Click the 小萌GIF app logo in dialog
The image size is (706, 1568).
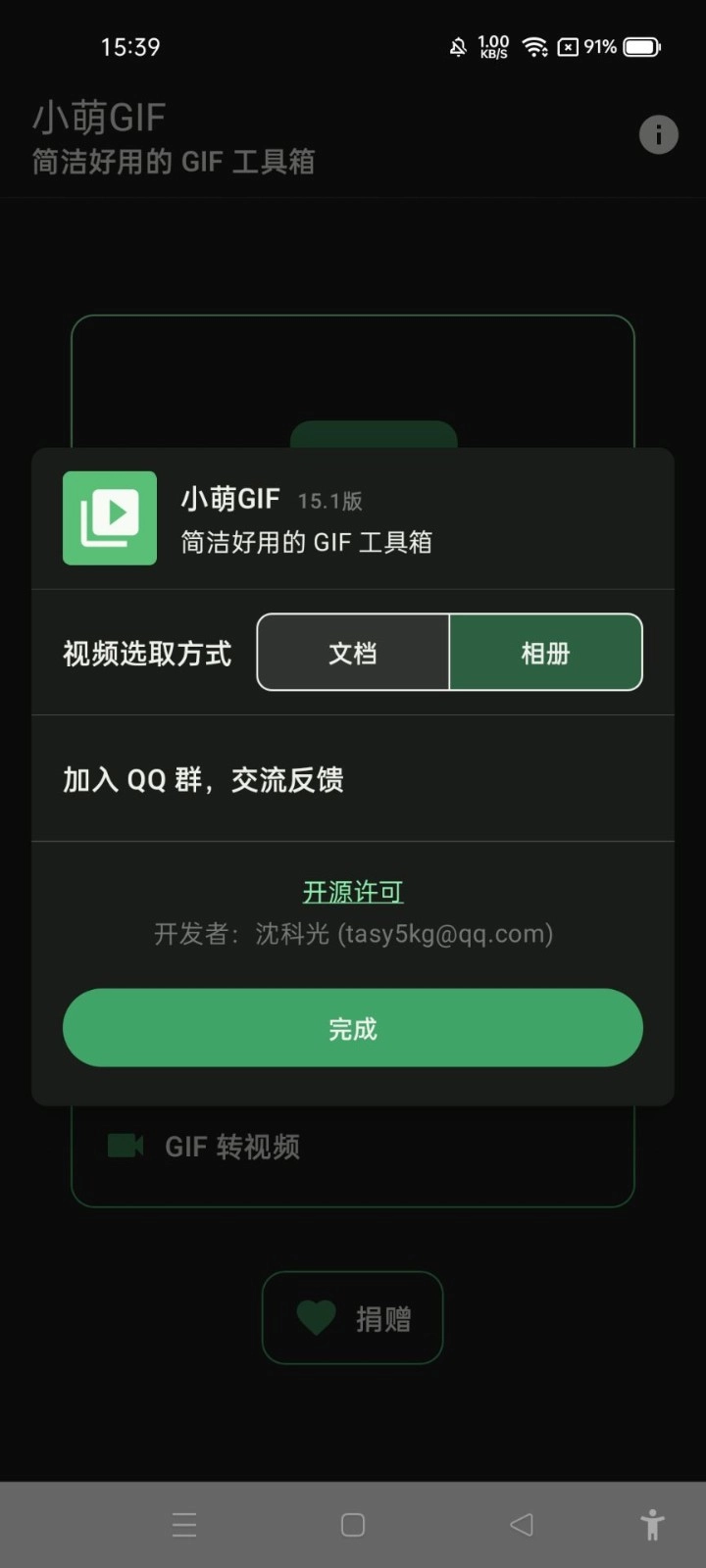[x=109, y=519]
